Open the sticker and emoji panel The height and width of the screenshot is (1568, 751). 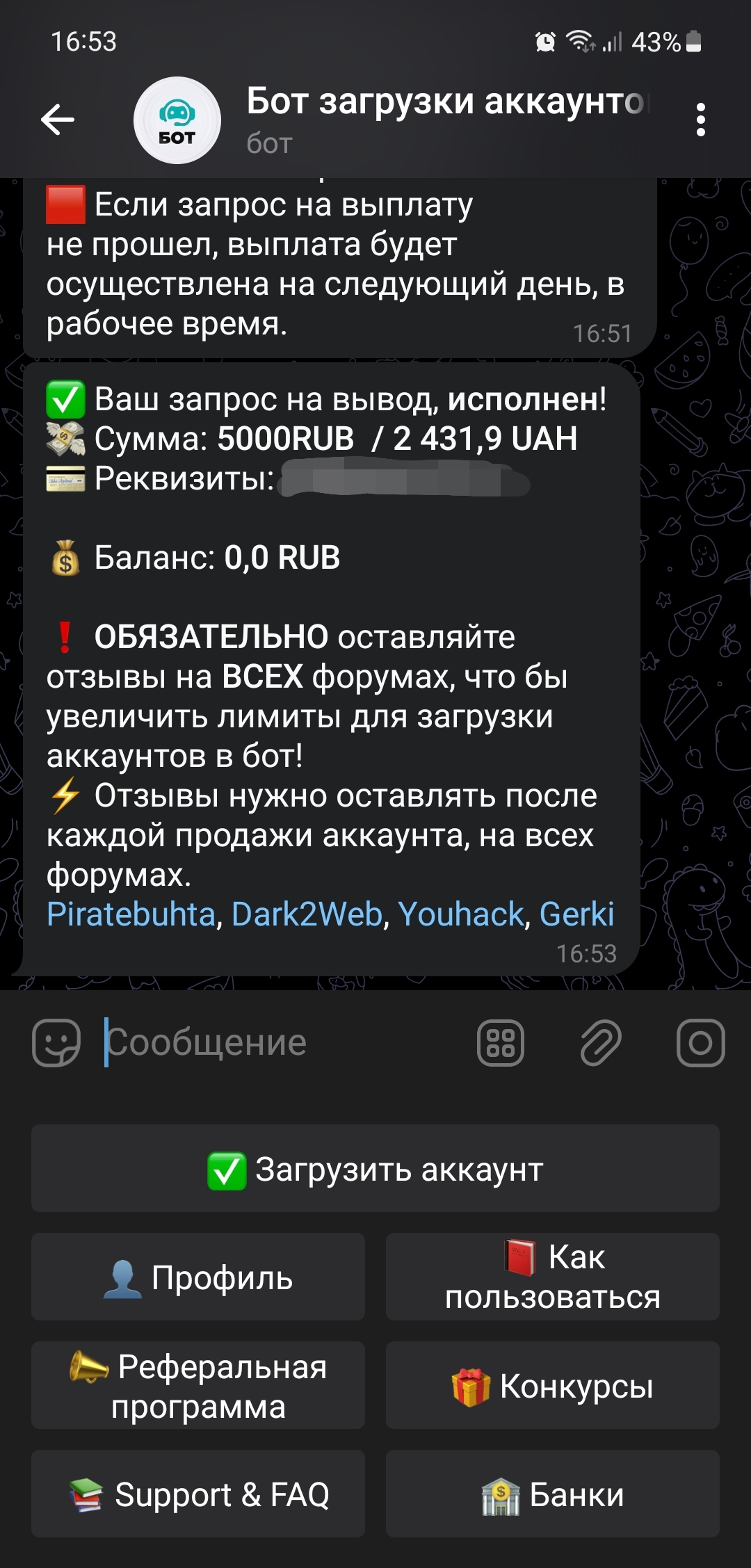56,1042
